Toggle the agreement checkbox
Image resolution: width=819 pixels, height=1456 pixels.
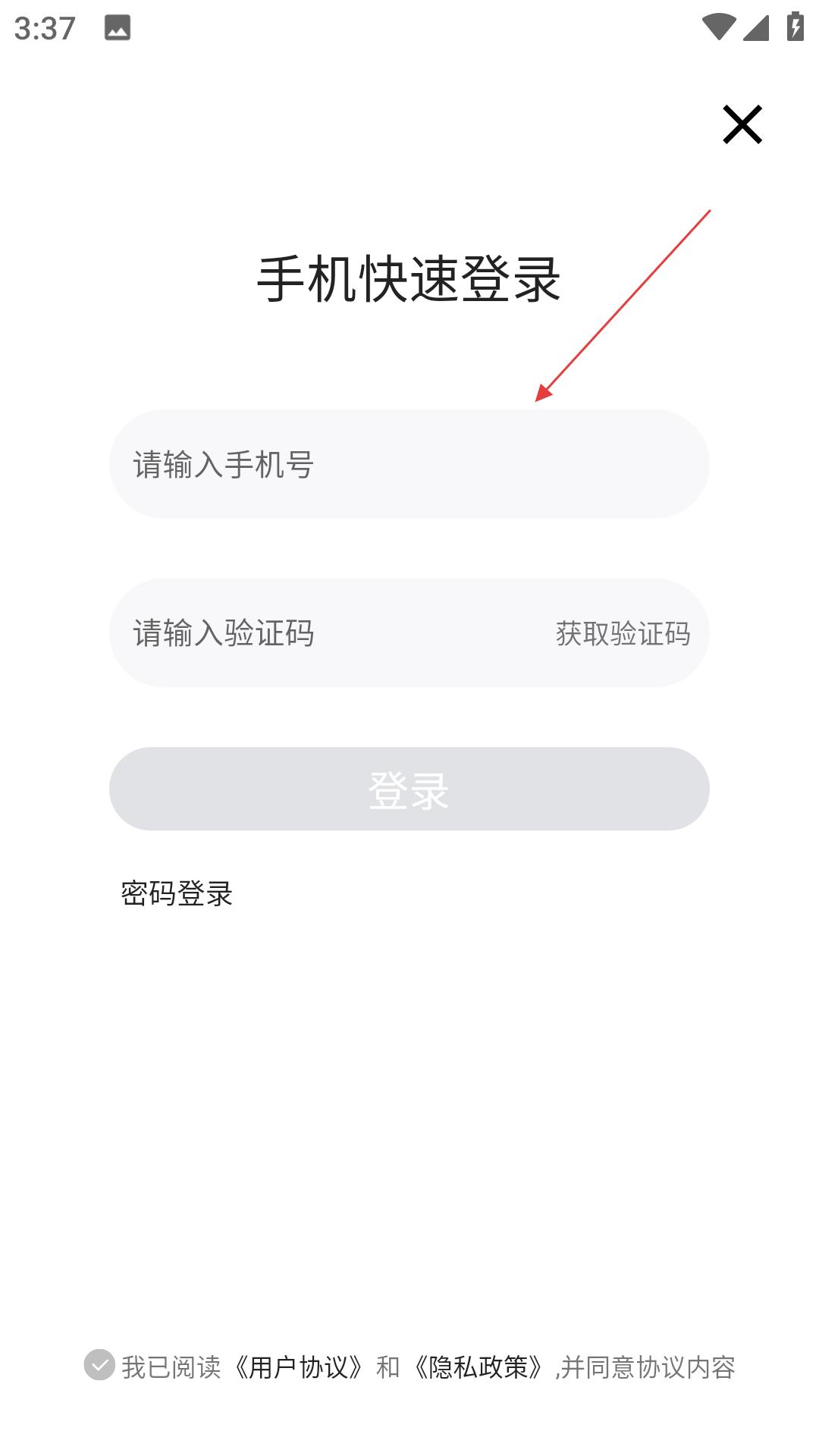[x=99, y=1365]
